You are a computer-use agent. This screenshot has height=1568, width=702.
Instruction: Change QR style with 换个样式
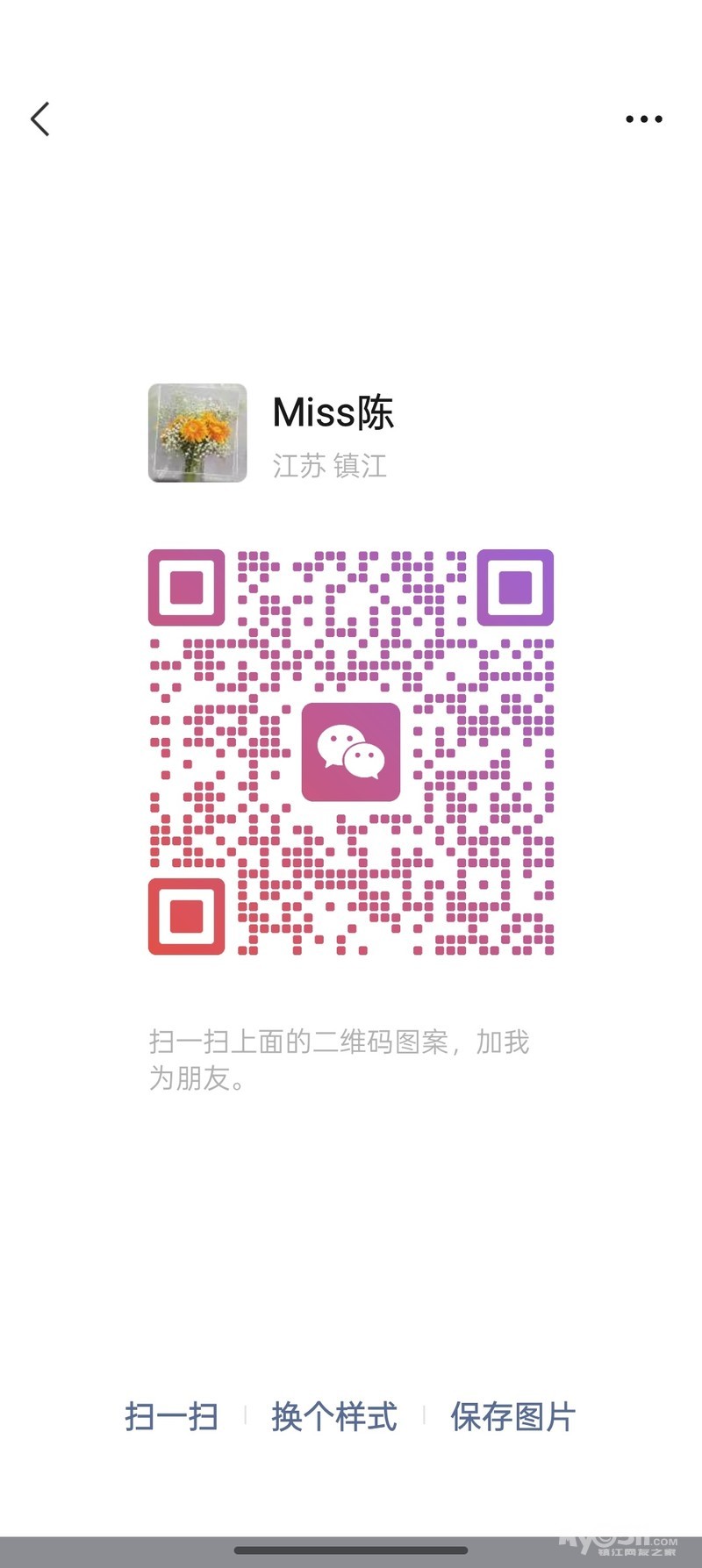[x=334, y=1416]
